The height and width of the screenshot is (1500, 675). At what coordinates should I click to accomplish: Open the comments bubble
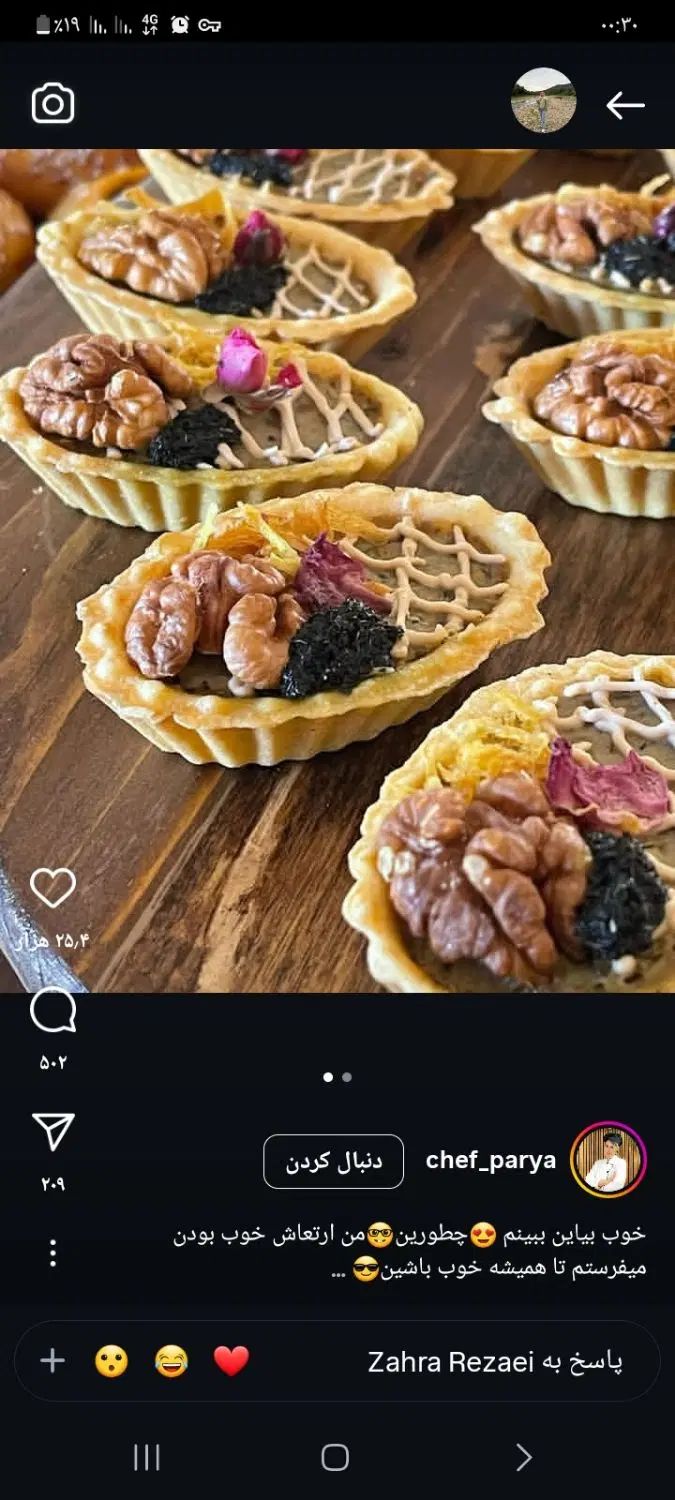(x=53, y=1012)
